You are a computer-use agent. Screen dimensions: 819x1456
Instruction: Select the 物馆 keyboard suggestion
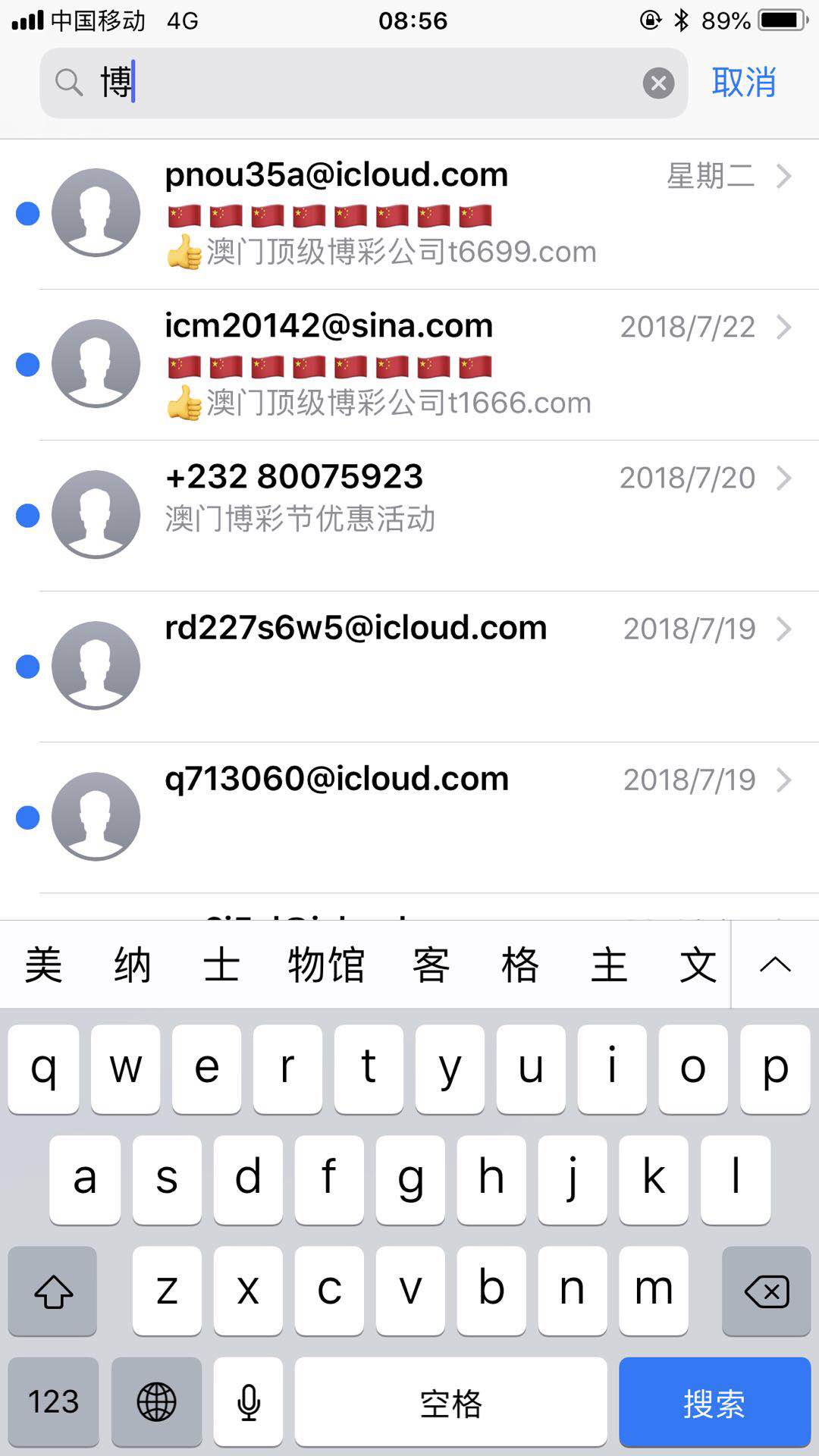click(x=326, y=965)
